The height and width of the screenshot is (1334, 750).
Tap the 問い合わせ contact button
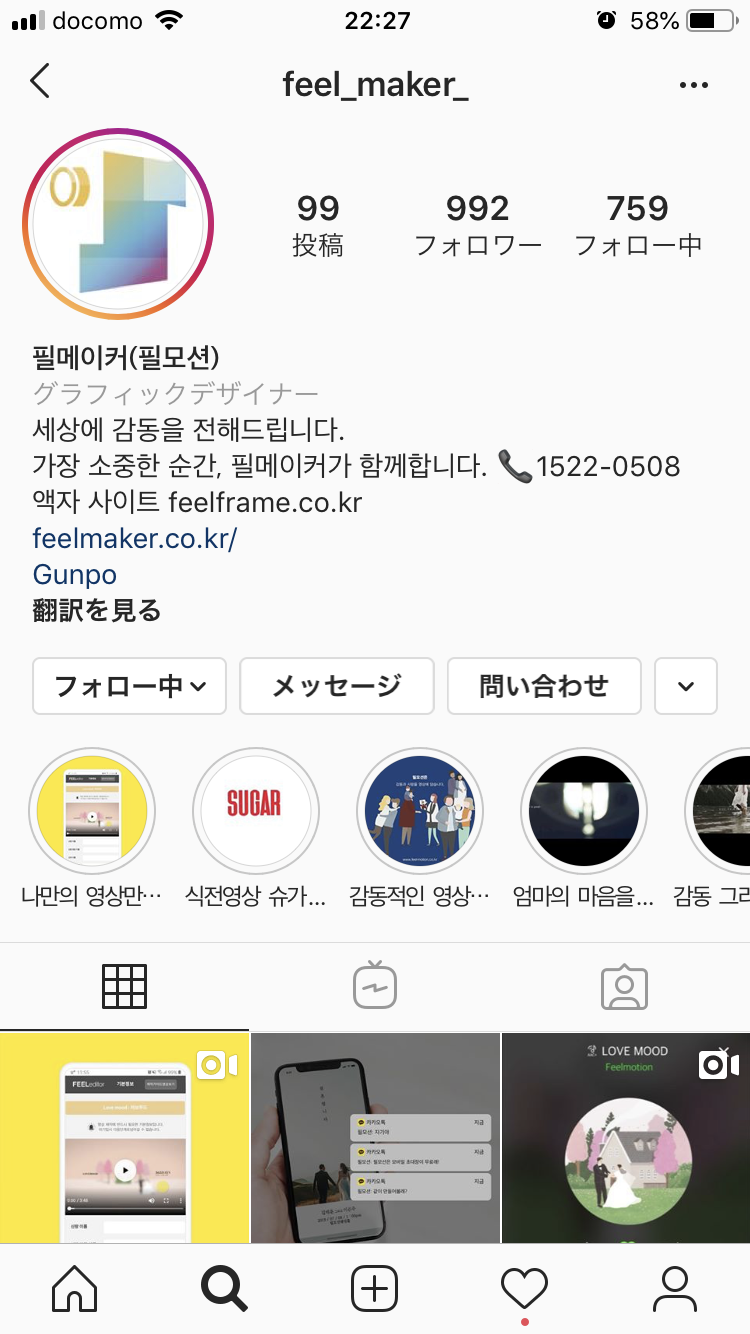tap(544, 686)
